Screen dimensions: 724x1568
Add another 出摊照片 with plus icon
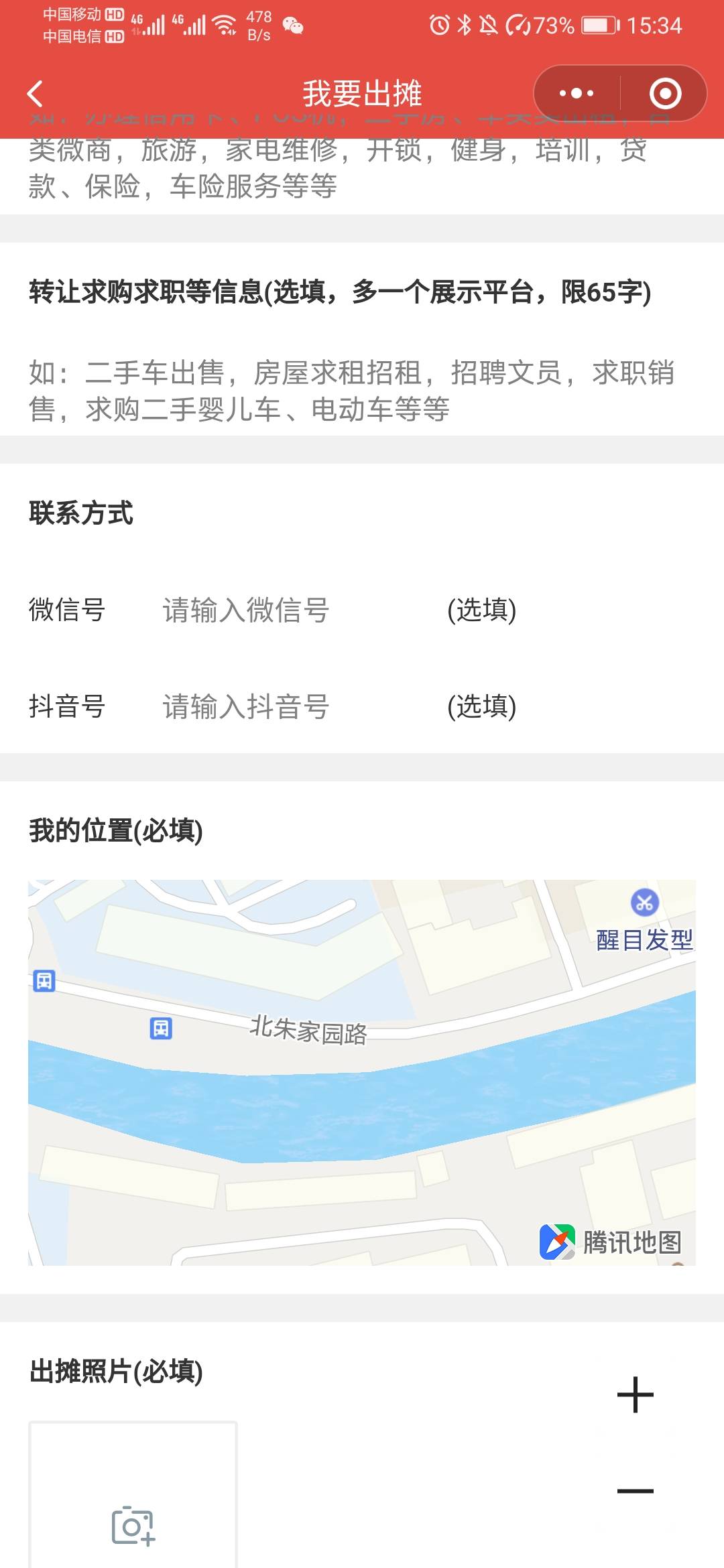tap(635, 1395)
